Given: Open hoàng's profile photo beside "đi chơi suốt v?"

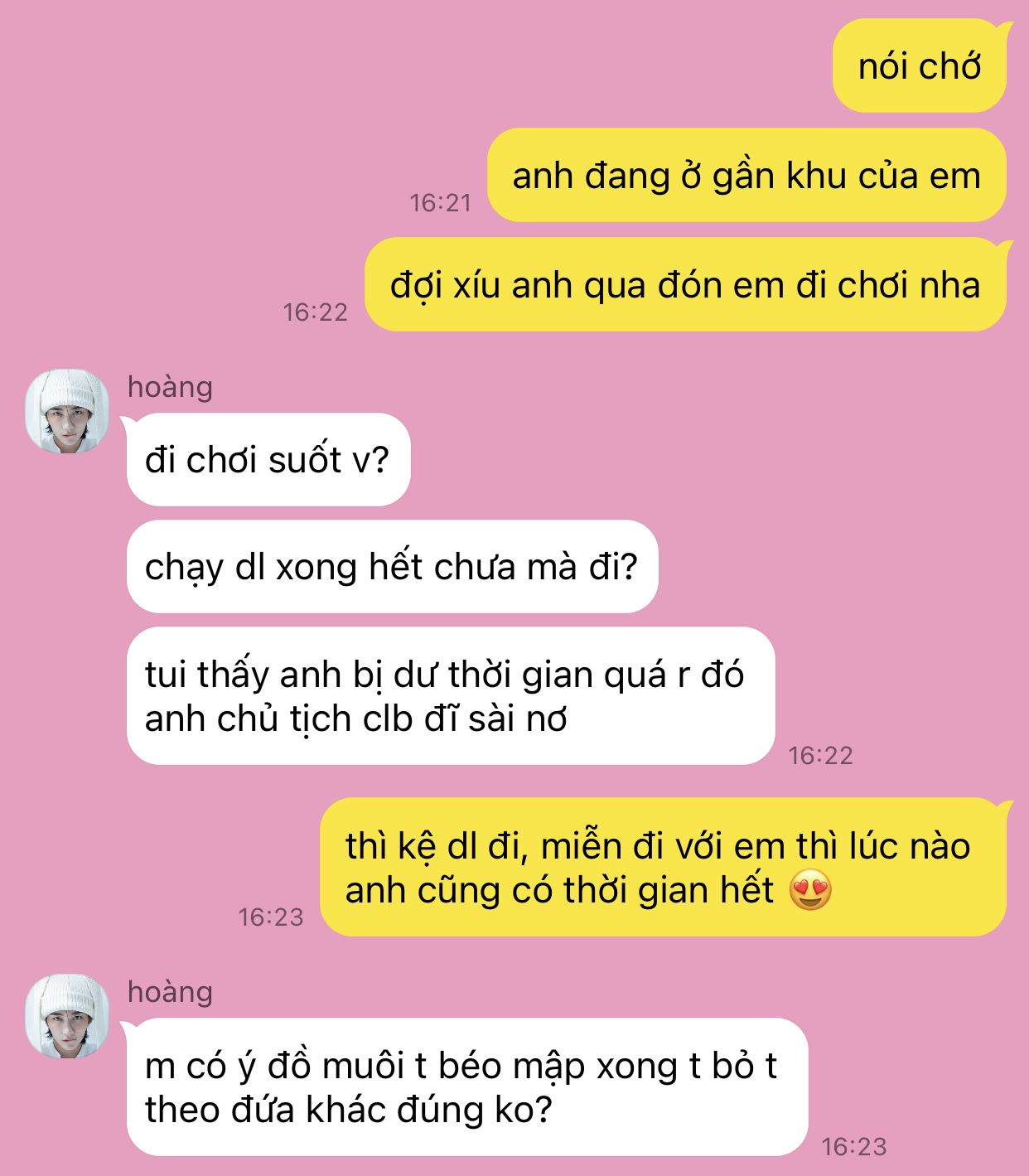Looking at the screenshot, I should [67, 411].
